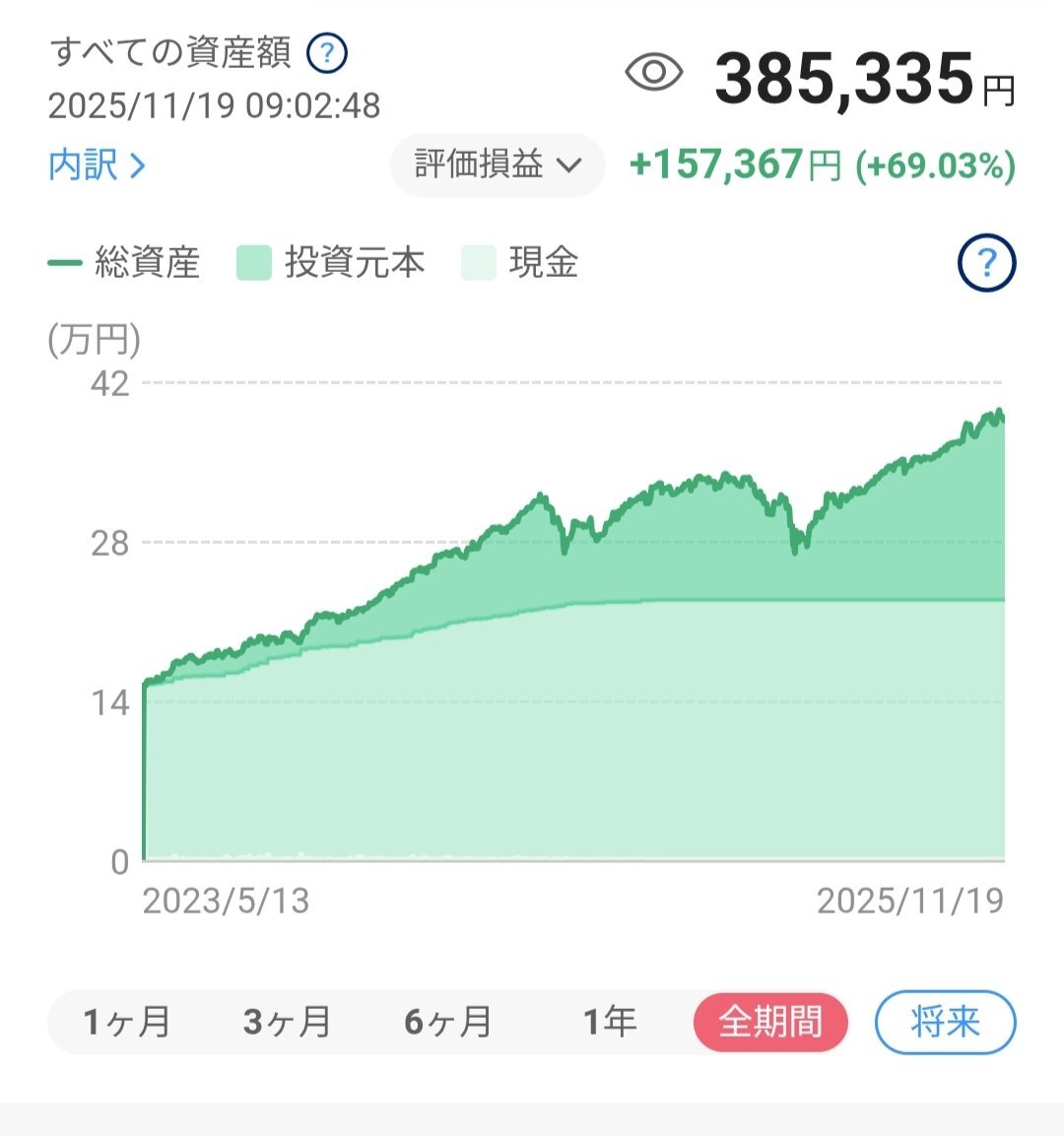Viewport: 1064px width, 1136px height.
Task: Switch chart range to 6ヶ月
Action: pyautogui.click(x=448, y=1022)
